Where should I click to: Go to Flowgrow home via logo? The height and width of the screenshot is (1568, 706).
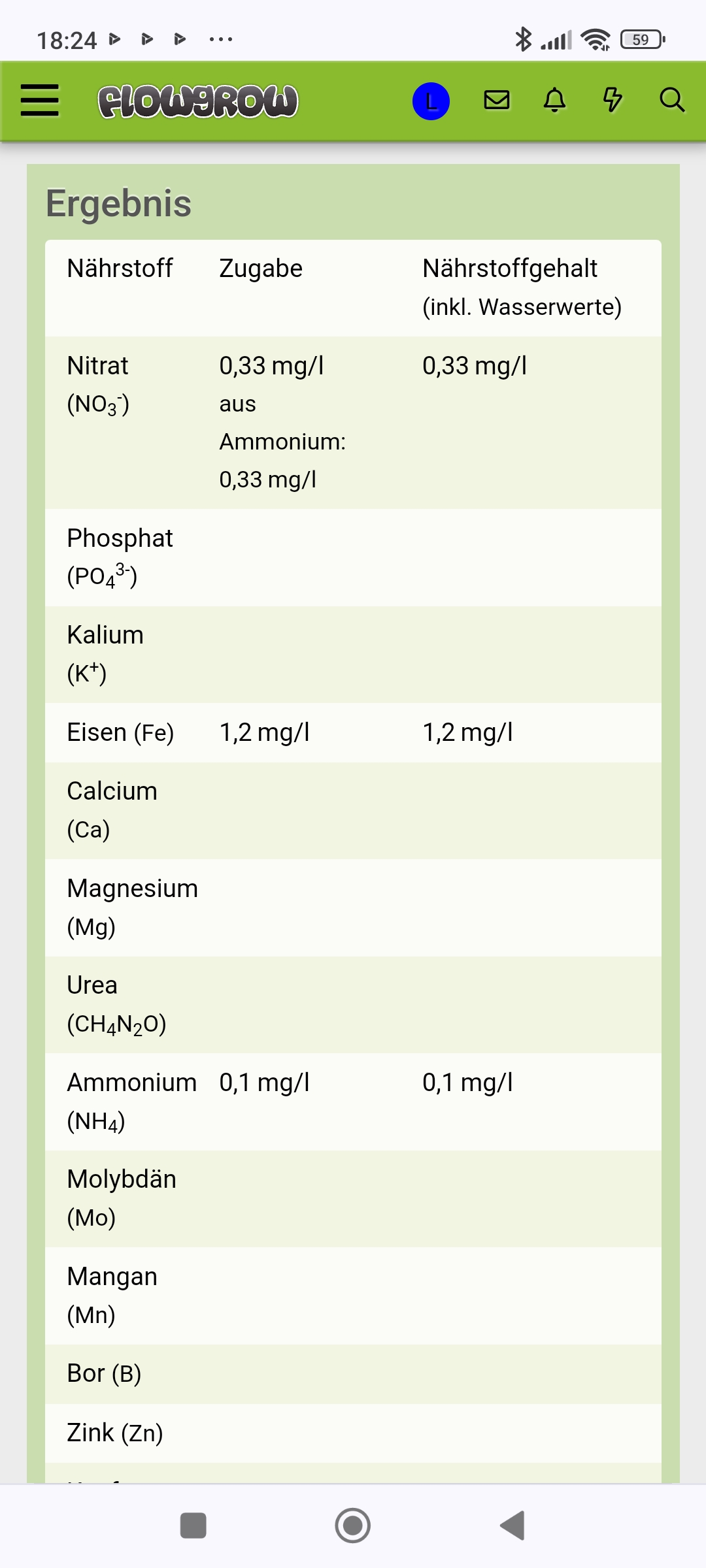(x=198, y=101)
